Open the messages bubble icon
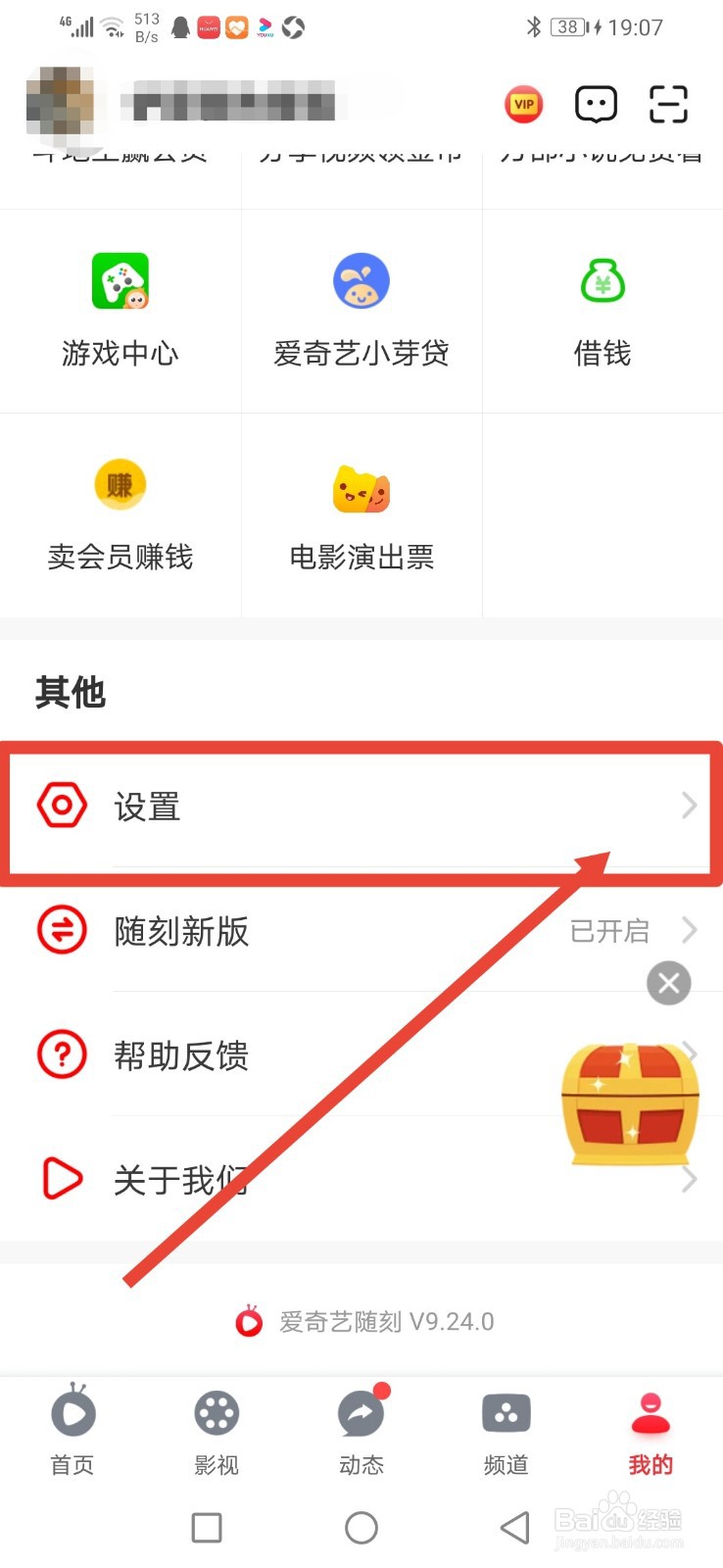Viewport: 723px width, 1568px height. [596, 103]
